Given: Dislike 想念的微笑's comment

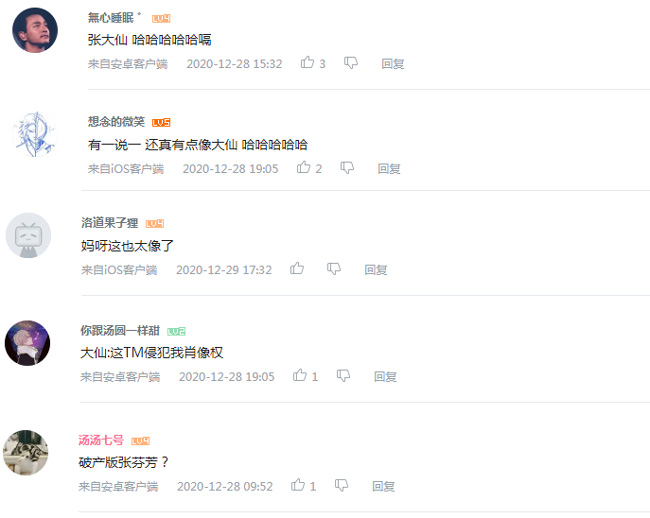Looking at the screenshot, I should tap(347, 168).
